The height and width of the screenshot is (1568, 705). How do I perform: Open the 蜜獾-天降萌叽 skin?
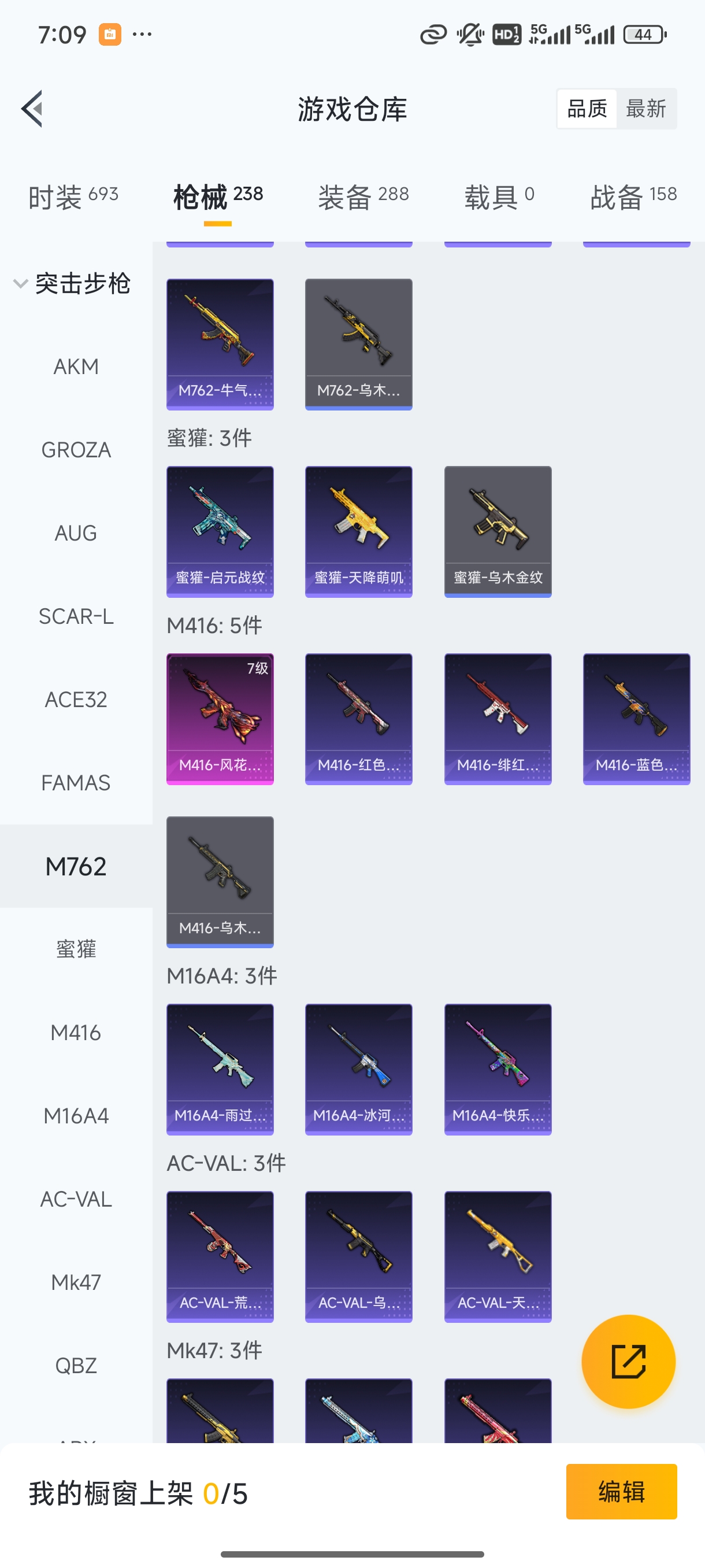click(359, 531)
